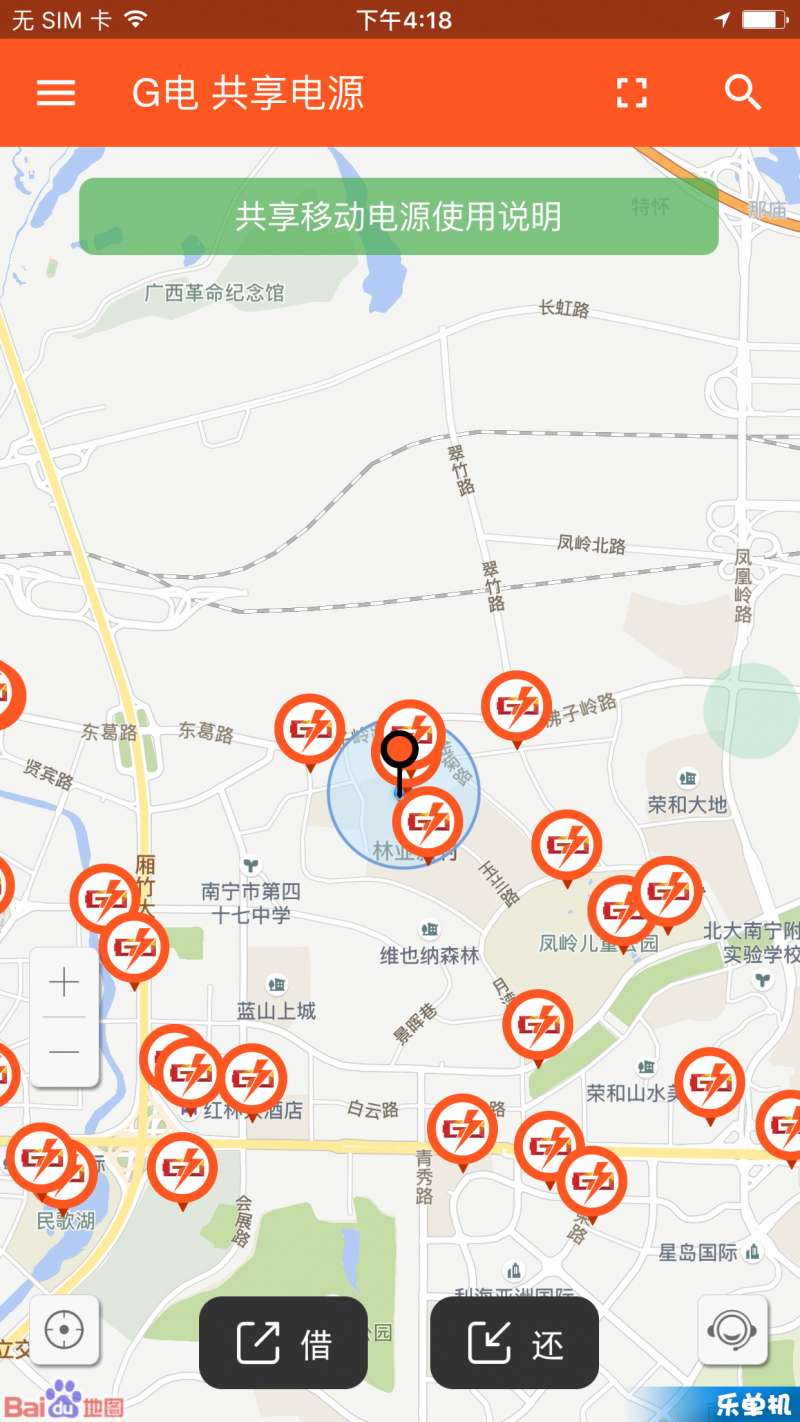Select station marker near 荣和山水美地
Viewport: 800px width, 1422px height.
pyautogui.click(x=709, y=1082)
